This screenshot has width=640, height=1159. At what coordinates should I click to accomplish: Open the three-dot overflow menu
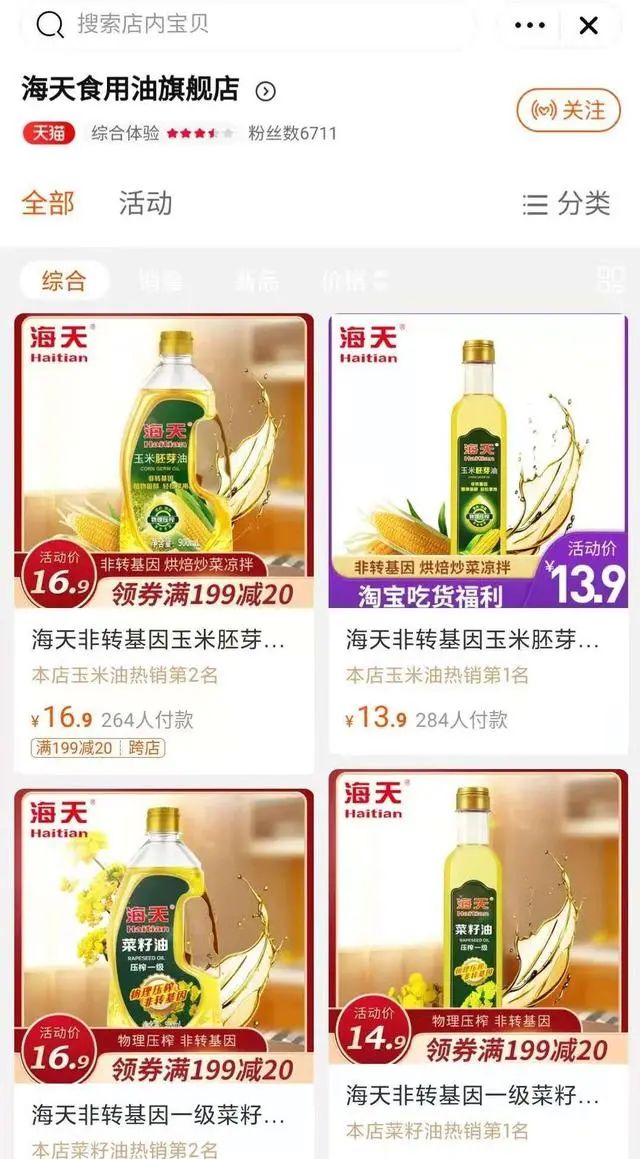[529, 25]
